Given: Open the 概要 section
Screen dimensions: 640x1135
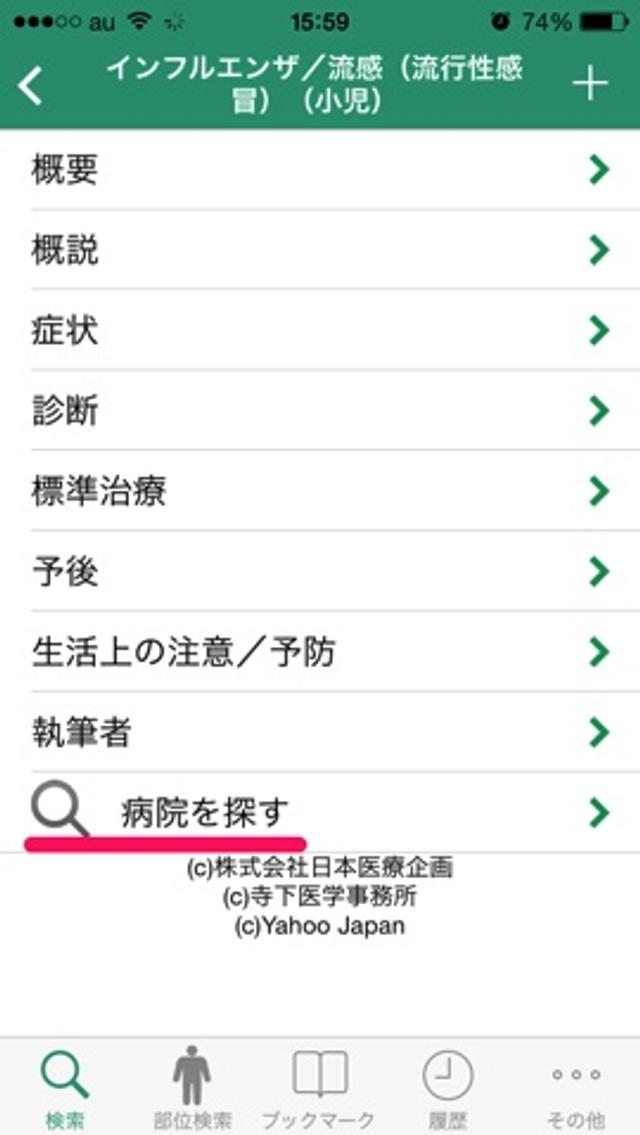Looking at the screenshot, I should [x=320, y=170].
